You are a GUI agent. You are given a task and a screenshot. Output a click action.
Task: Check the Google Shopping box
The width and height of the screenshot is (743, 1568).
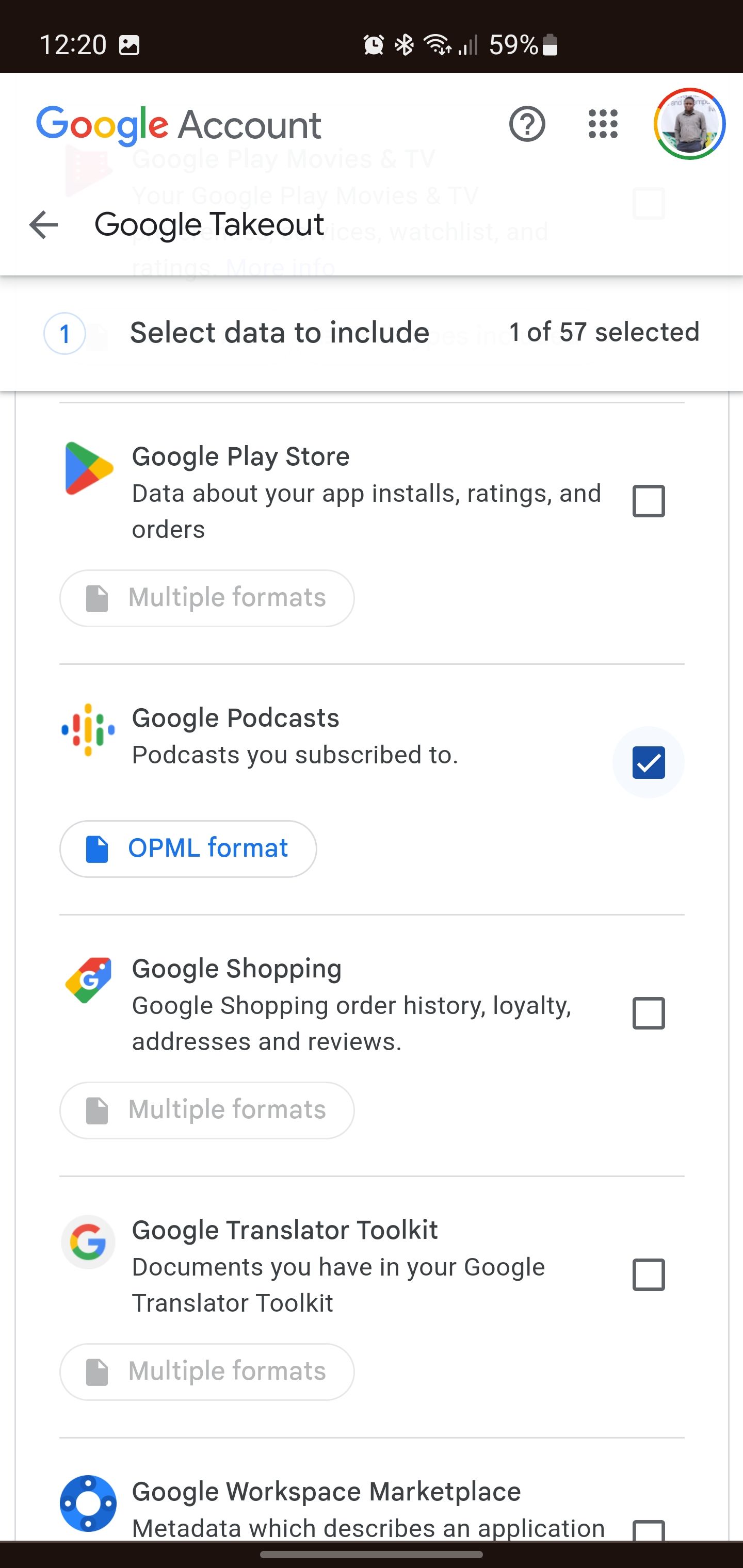coord(648,1014)
